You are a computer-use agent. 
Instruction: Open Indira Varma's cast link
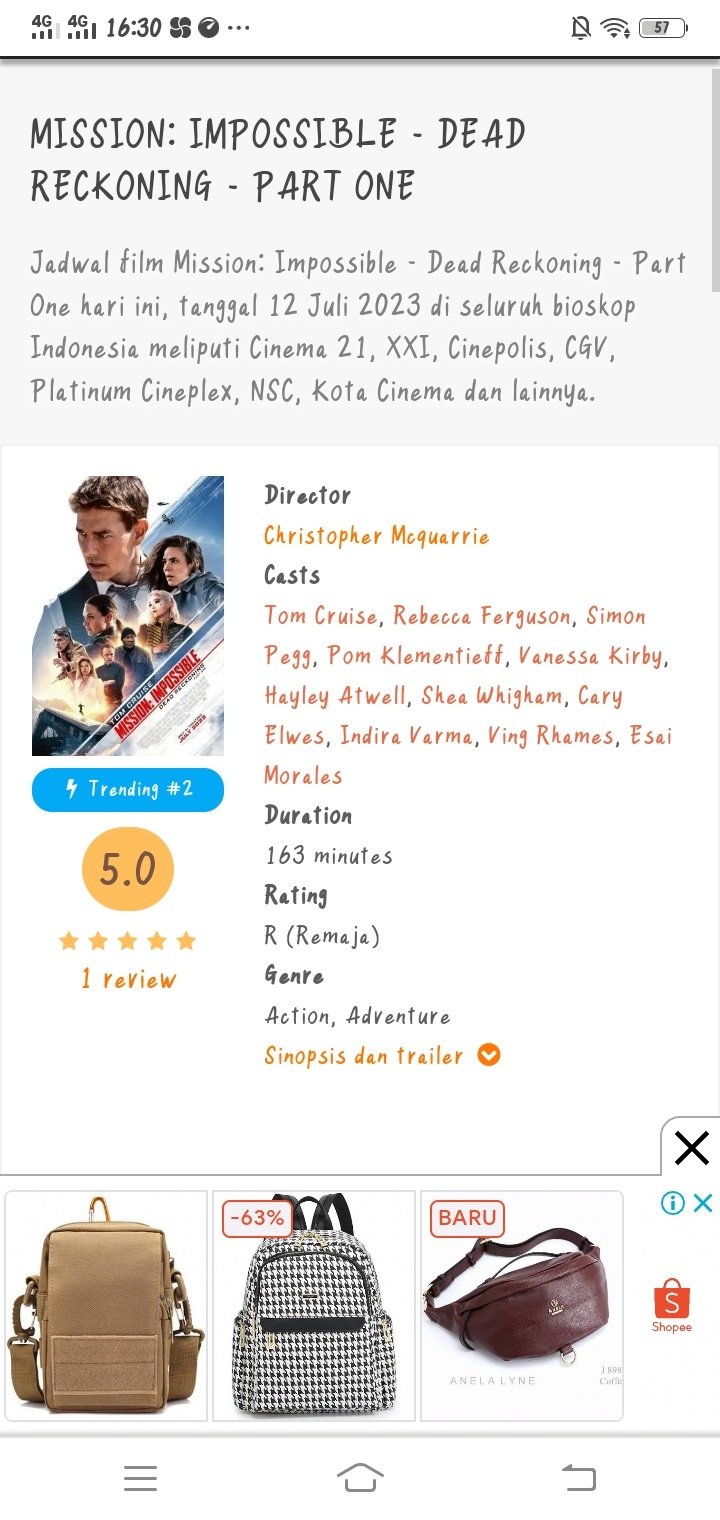(x=406, y=736)
